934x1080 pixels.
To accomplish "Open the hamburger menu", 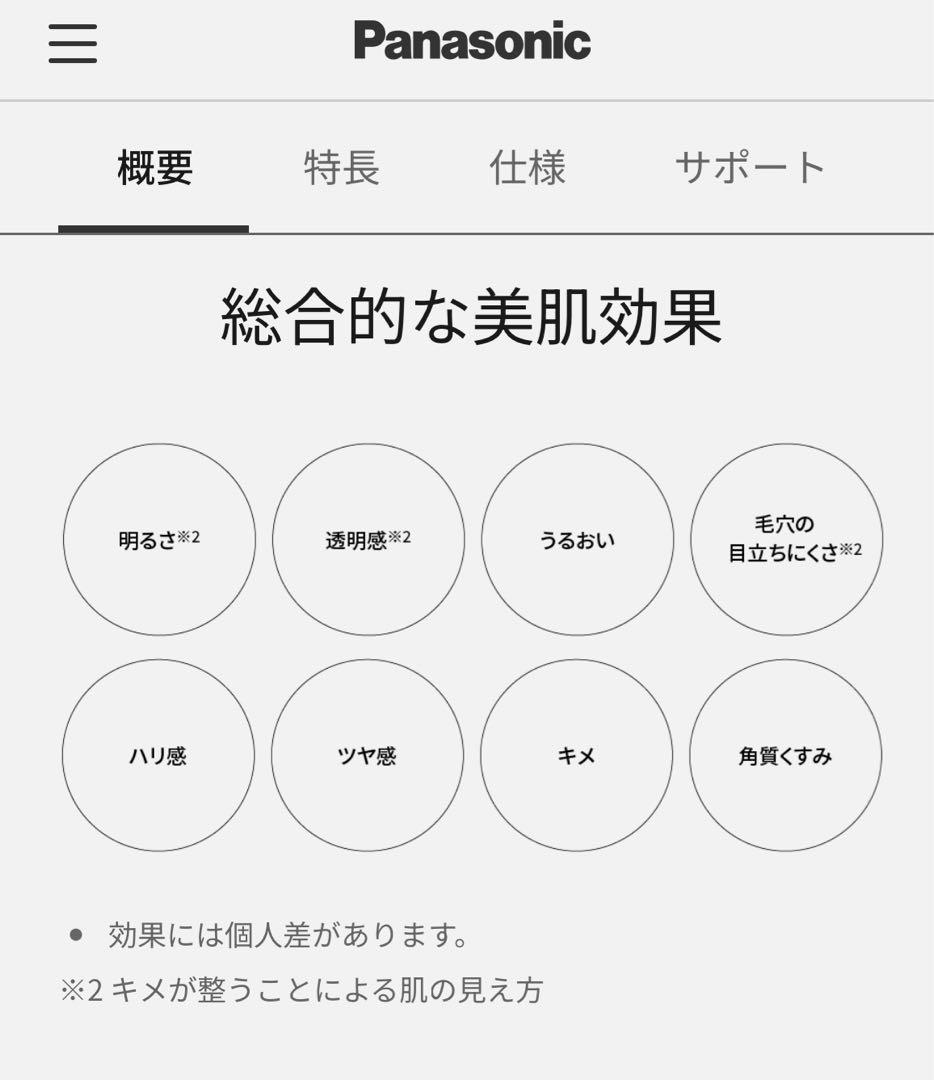I will point(73,44).
